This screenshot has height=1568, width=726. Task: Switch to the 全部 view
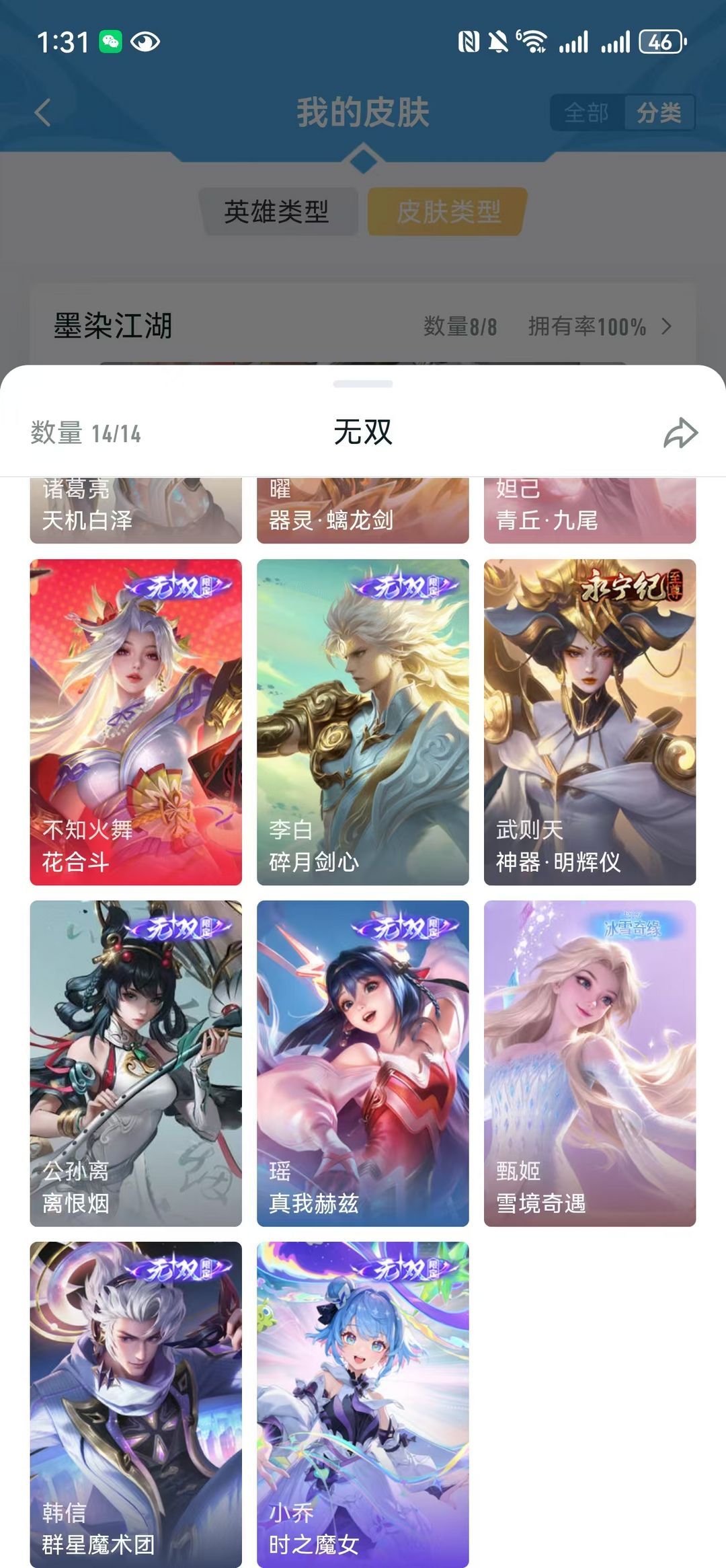tap(587, 112)
